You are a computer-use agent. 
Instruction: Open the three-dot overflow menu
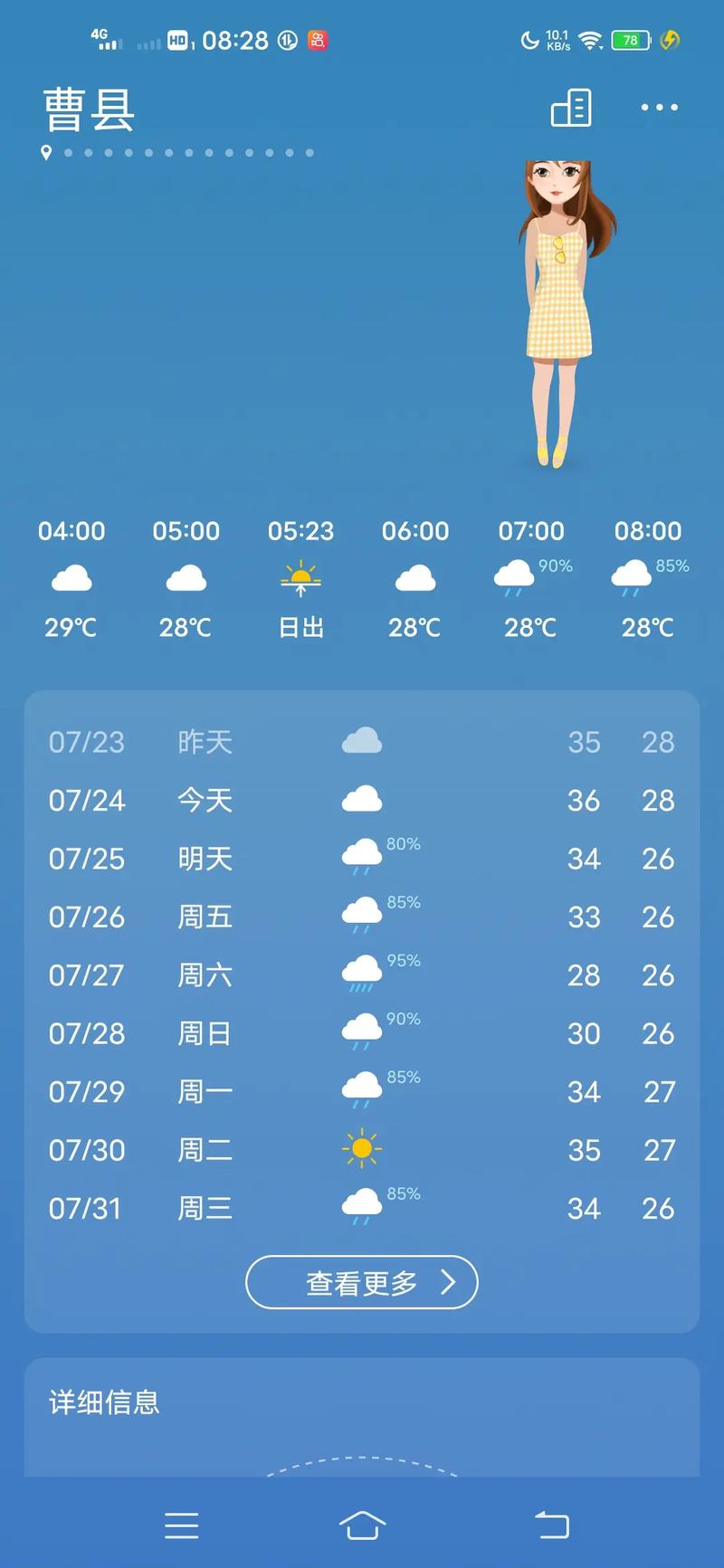tap(658, 107)
